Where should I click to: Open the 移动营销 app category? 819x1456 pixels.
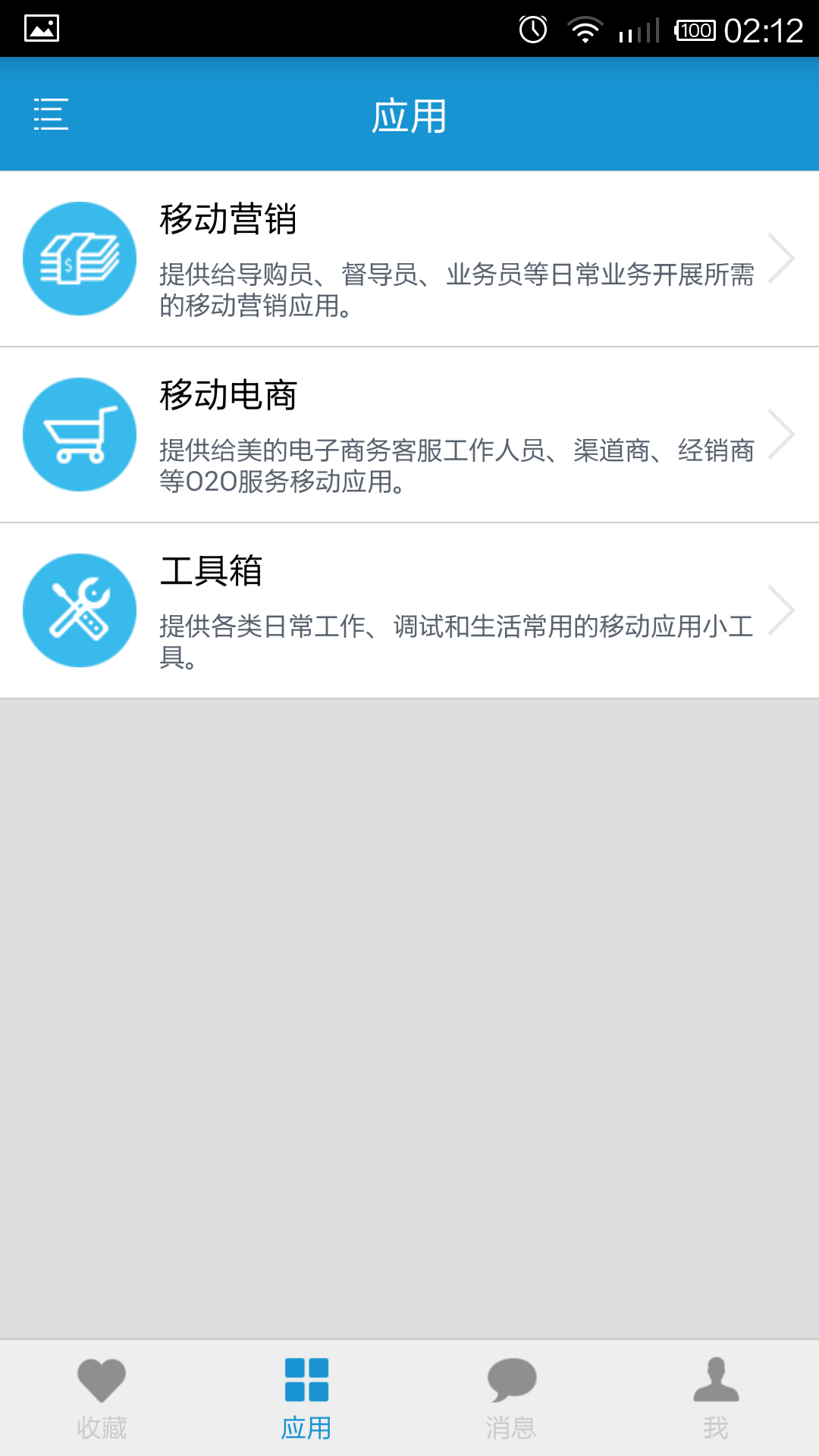(x=409, y=259)
